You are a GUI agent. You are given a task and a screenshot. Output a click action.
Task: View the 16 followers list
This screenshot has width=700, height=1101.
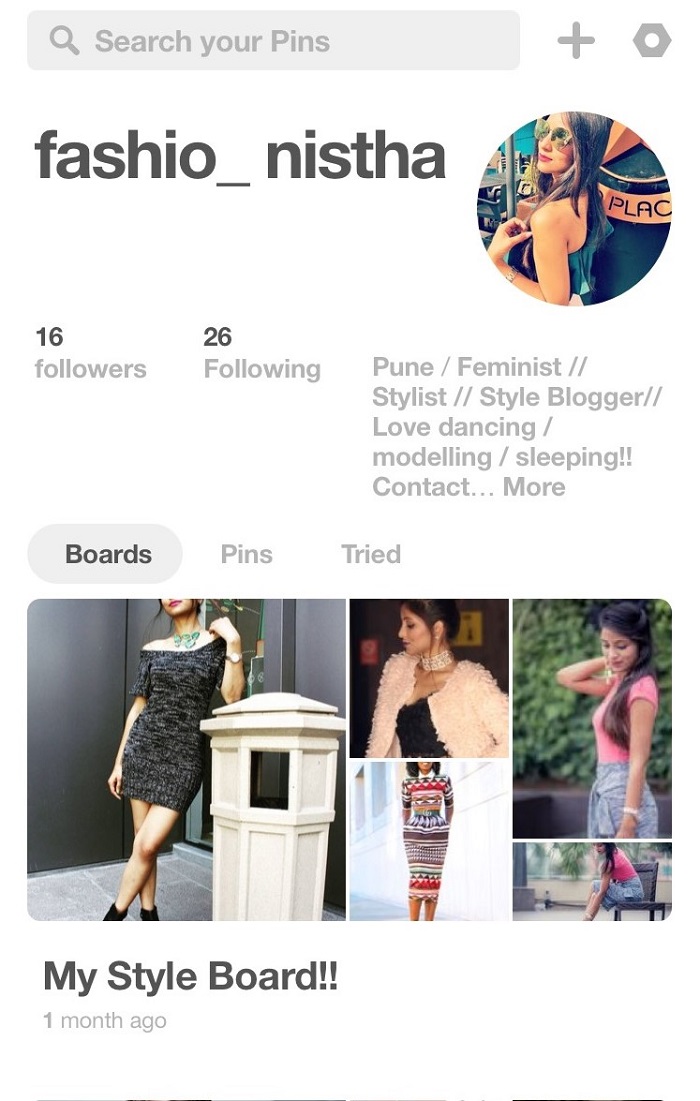point(90,353)
